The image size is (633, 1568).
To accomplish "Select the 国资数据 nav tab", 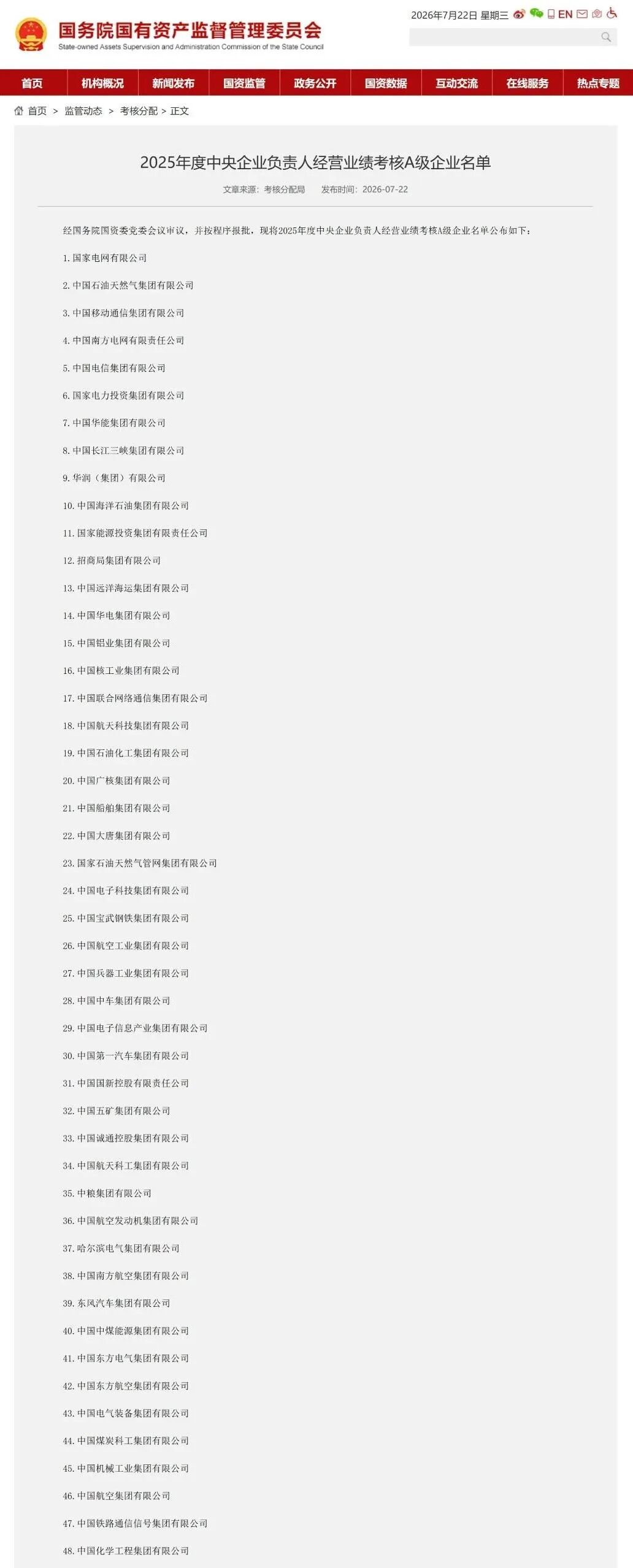I will tap(386, 83).
